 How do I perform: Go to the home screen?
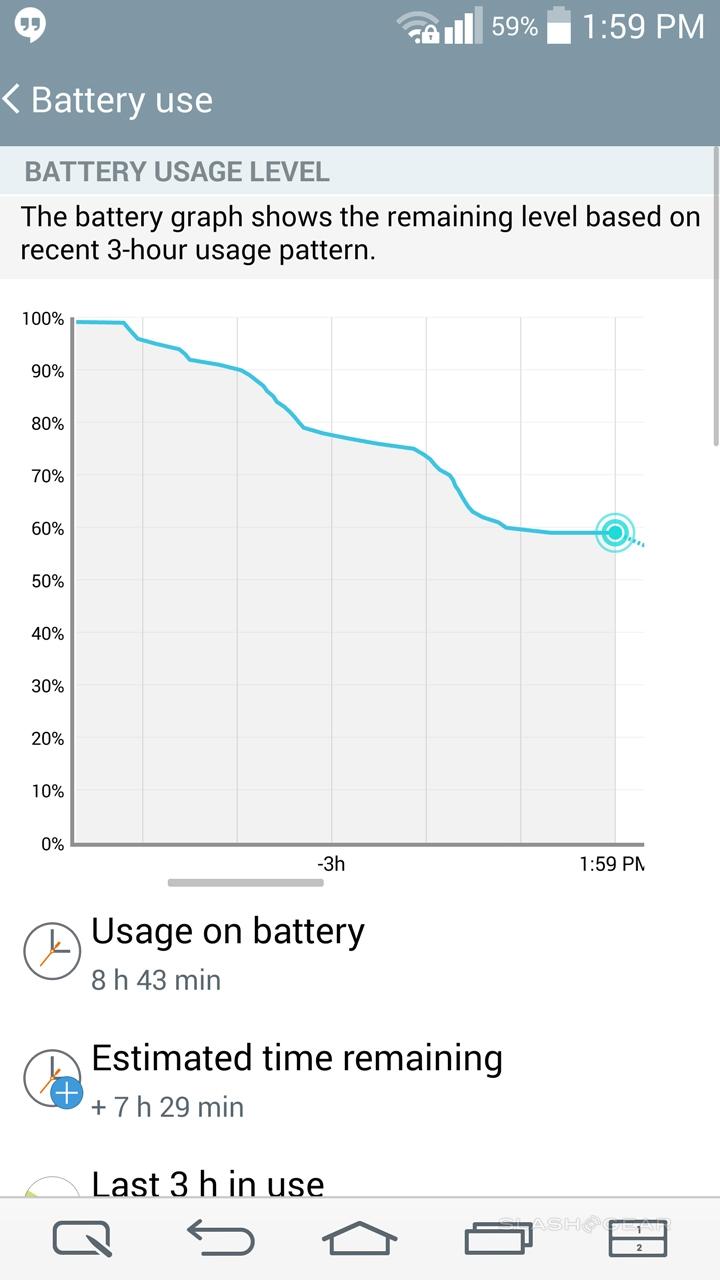click(360, 1240)
